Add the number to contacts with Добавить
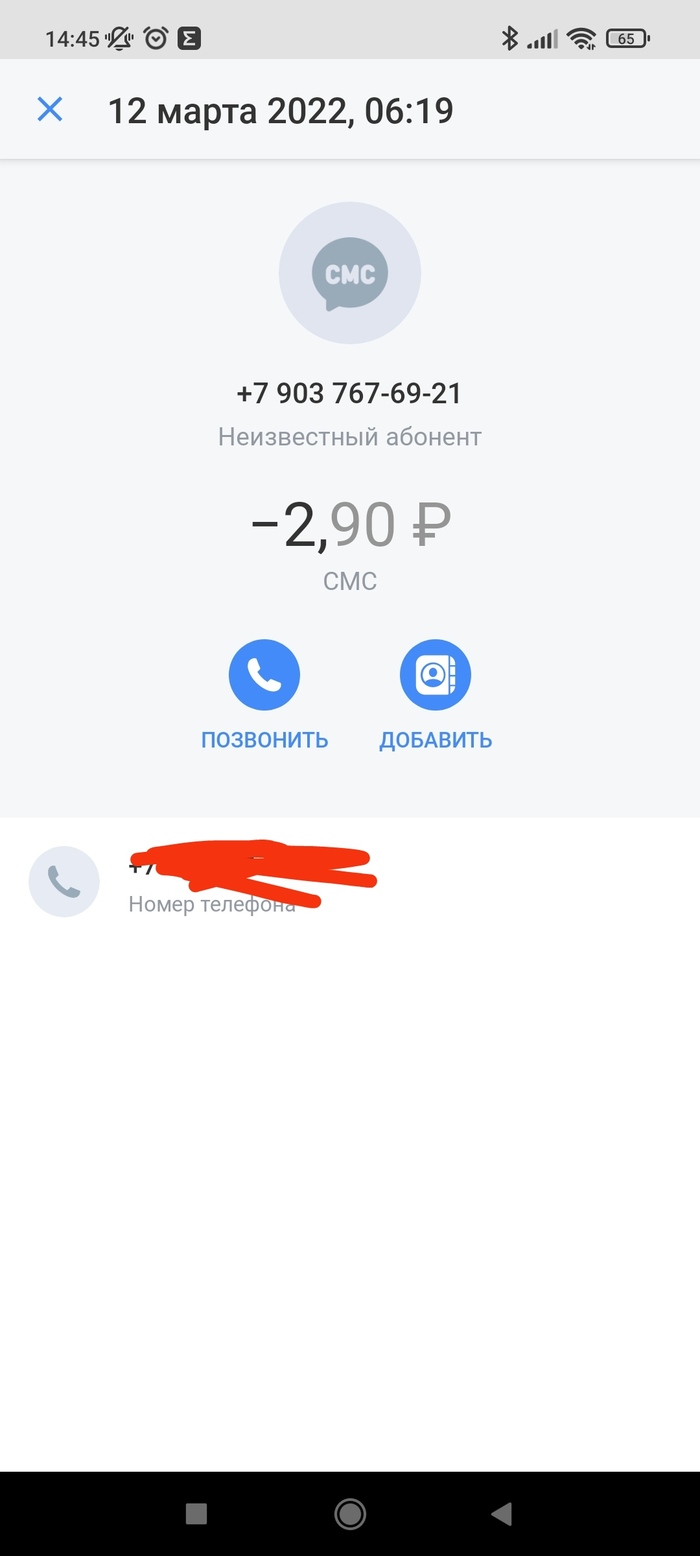The height and width of the screenshot is (1556, 700). click(x=435, y=677)
